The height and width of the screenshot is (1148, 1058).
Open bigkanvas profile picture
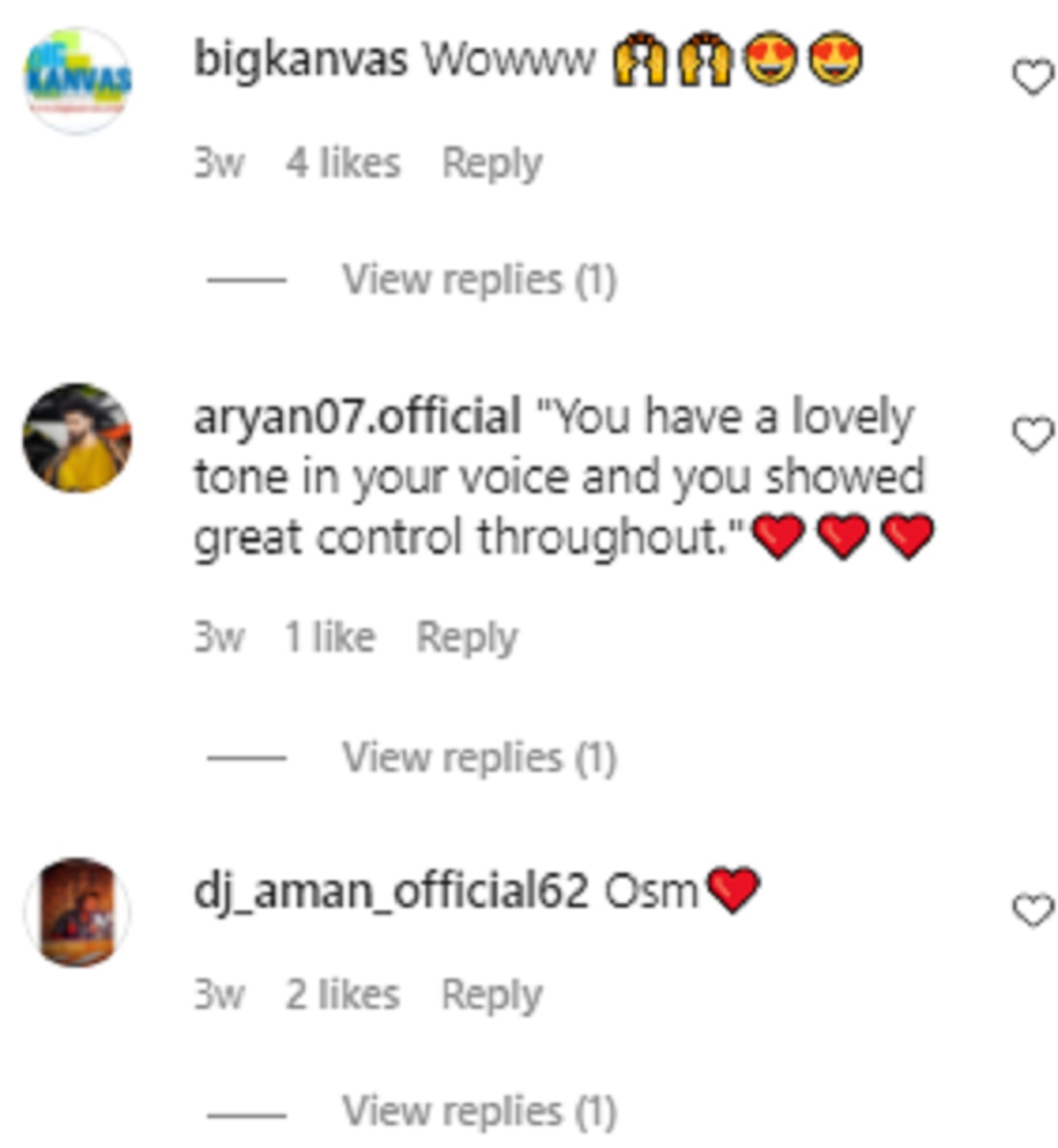pos(78,80)
